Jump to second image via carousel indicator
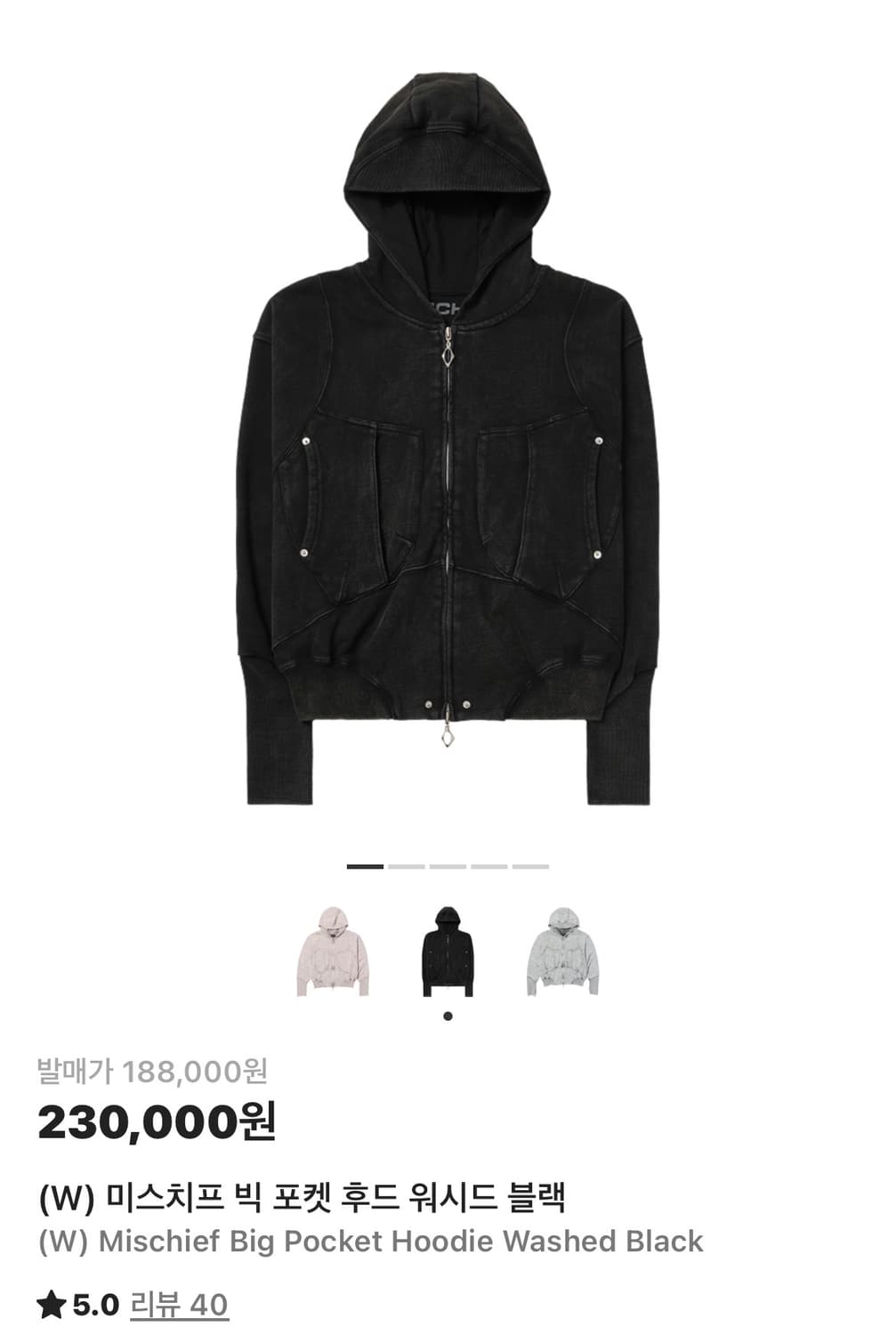896x1335 pixels. (x=408, y=863)
